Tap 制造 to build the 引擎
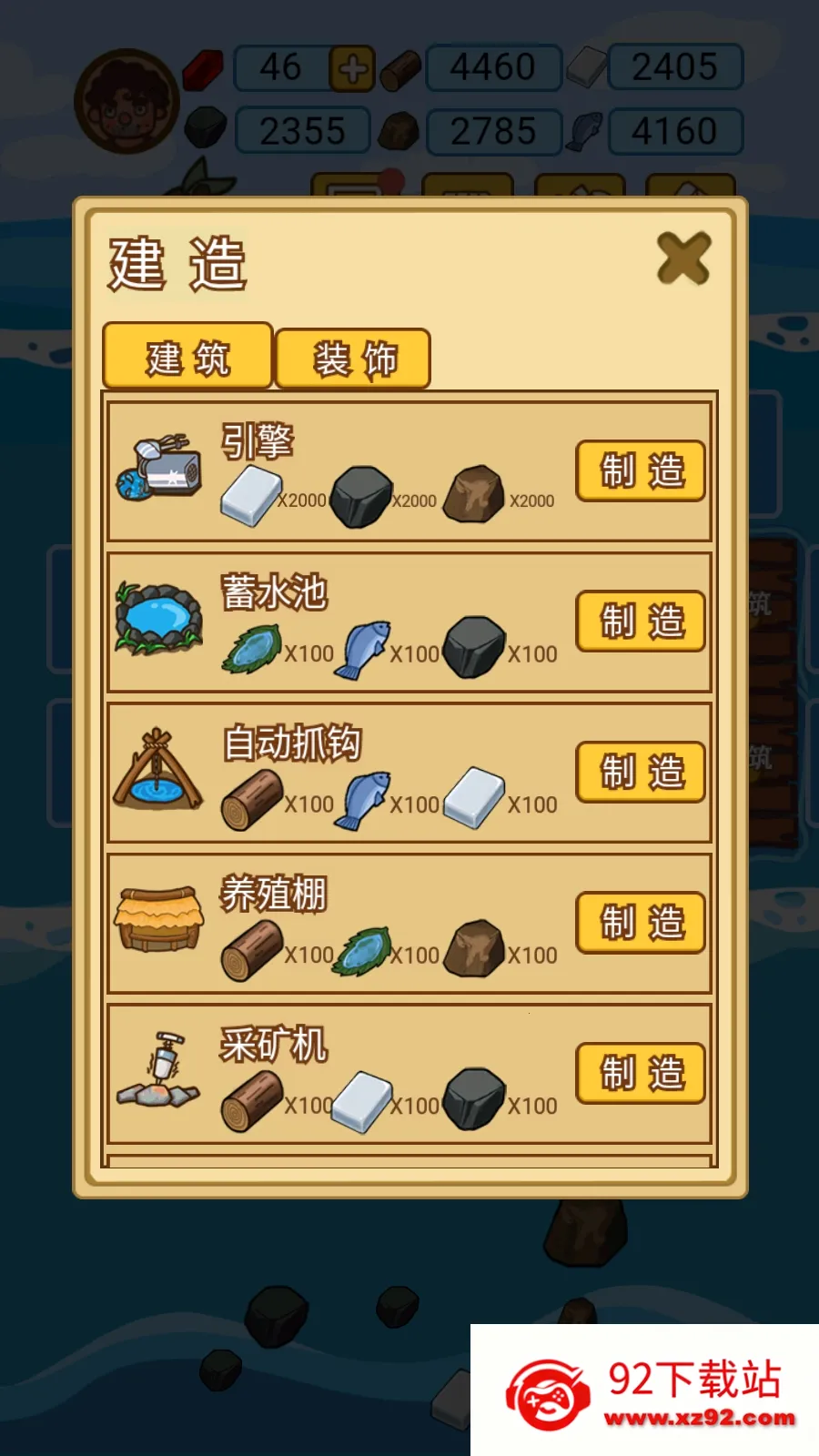Image resolution: width=819 pixels, height=1456 pixels. [x=641, y=471]
